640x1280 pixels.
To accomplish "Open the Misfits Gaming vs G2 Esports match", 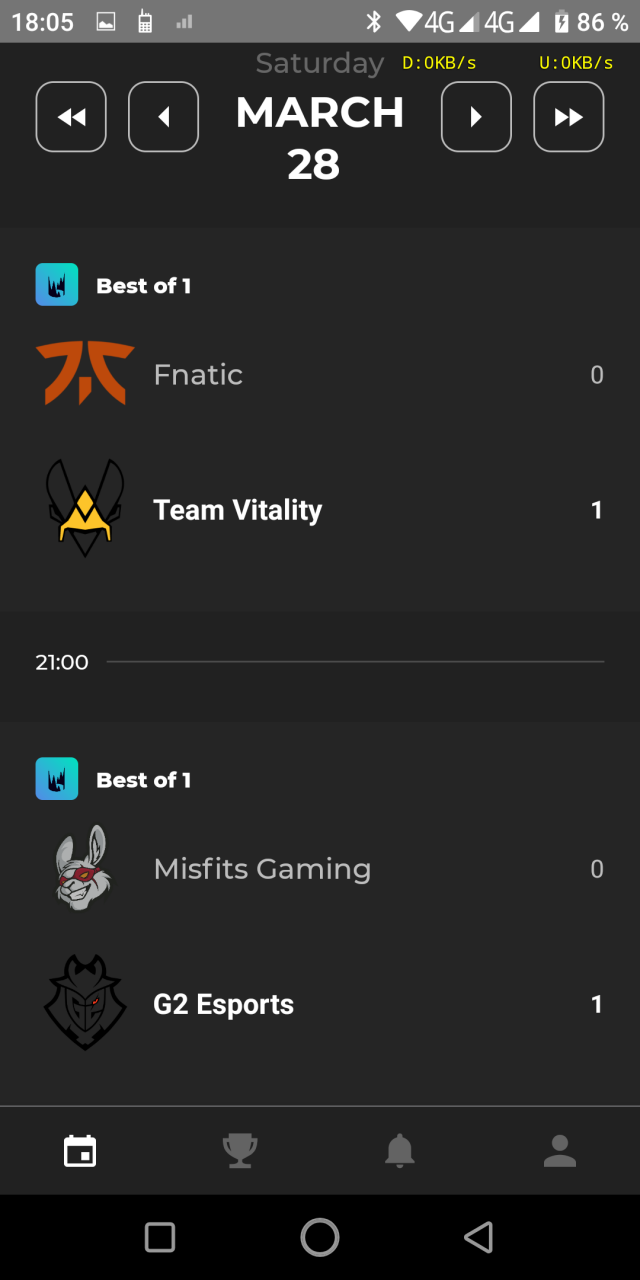I will (x=320, y=914).
